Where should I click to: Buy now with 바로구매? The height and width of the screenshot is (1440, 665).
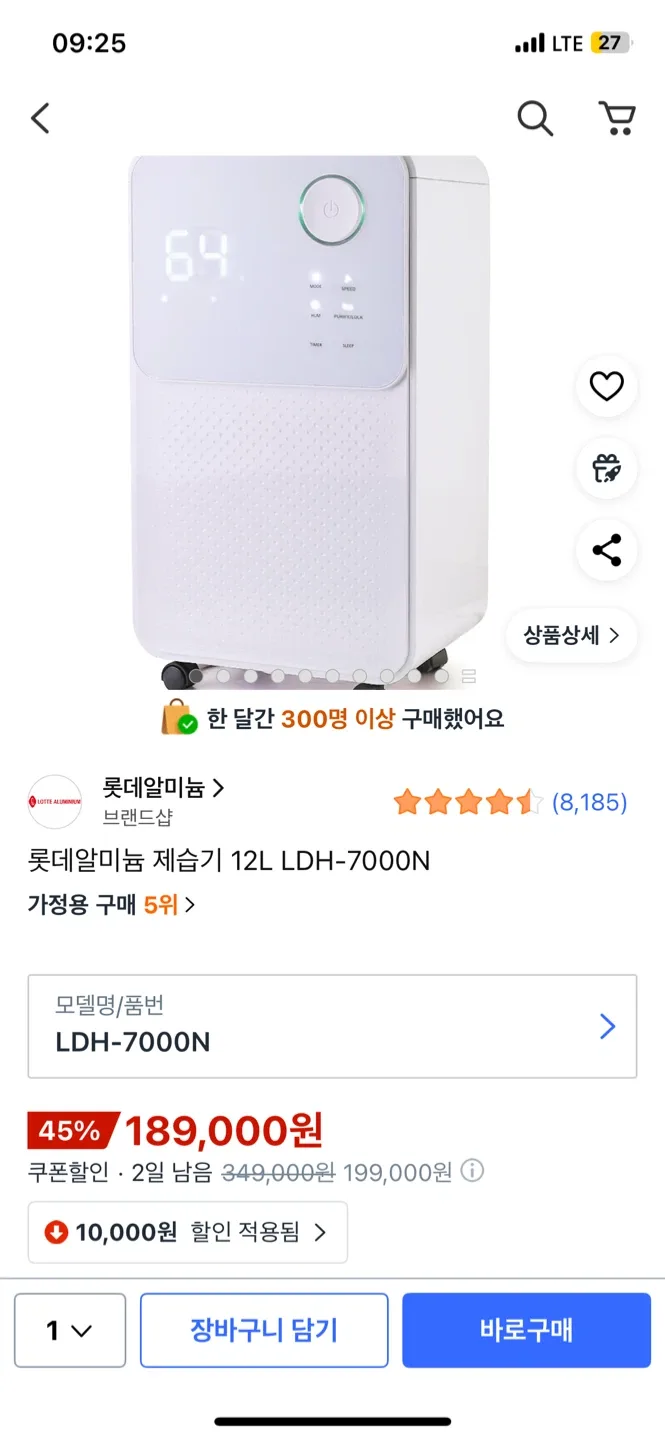(526, 1330)
